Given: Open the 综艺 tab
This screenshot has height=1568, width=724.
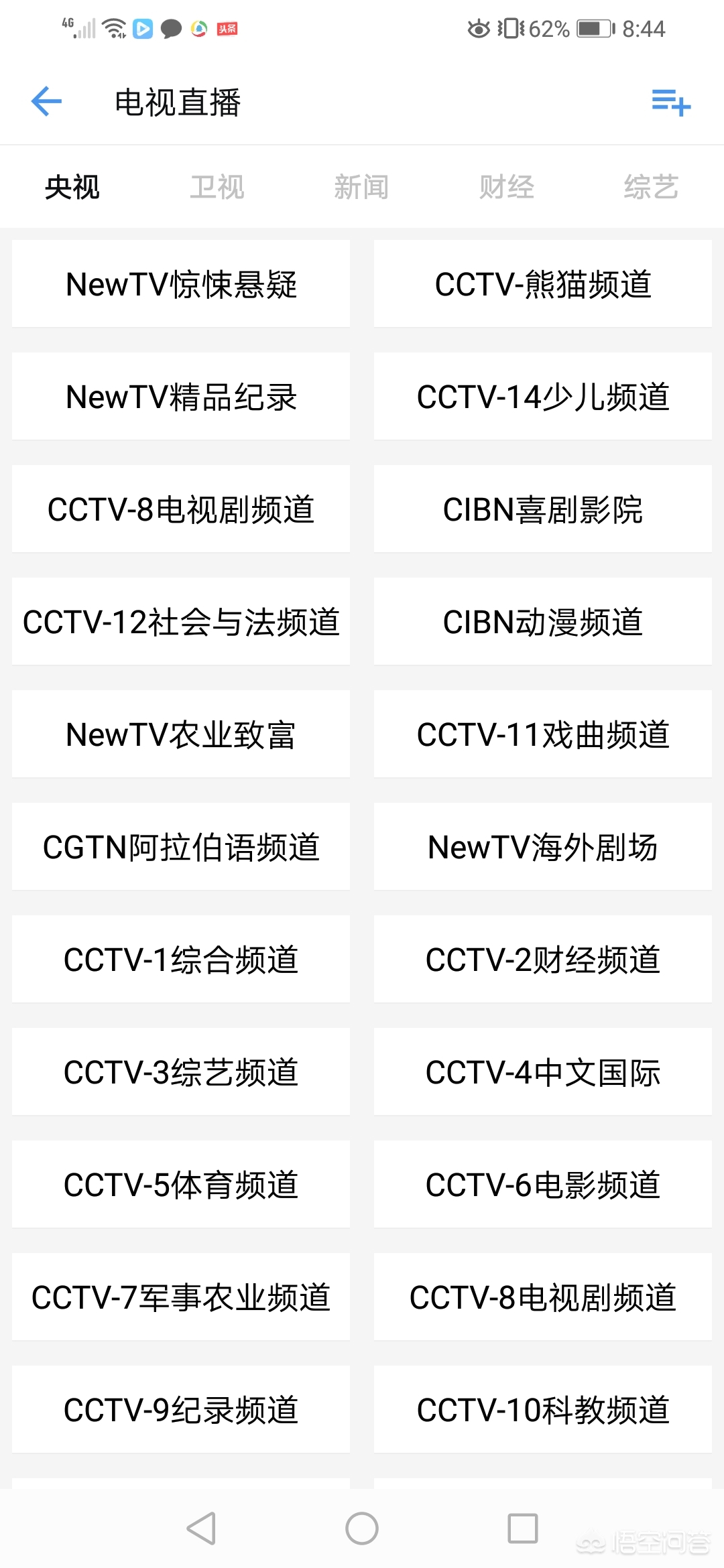Looking at the screenshot, I should (x=650, y=187).
